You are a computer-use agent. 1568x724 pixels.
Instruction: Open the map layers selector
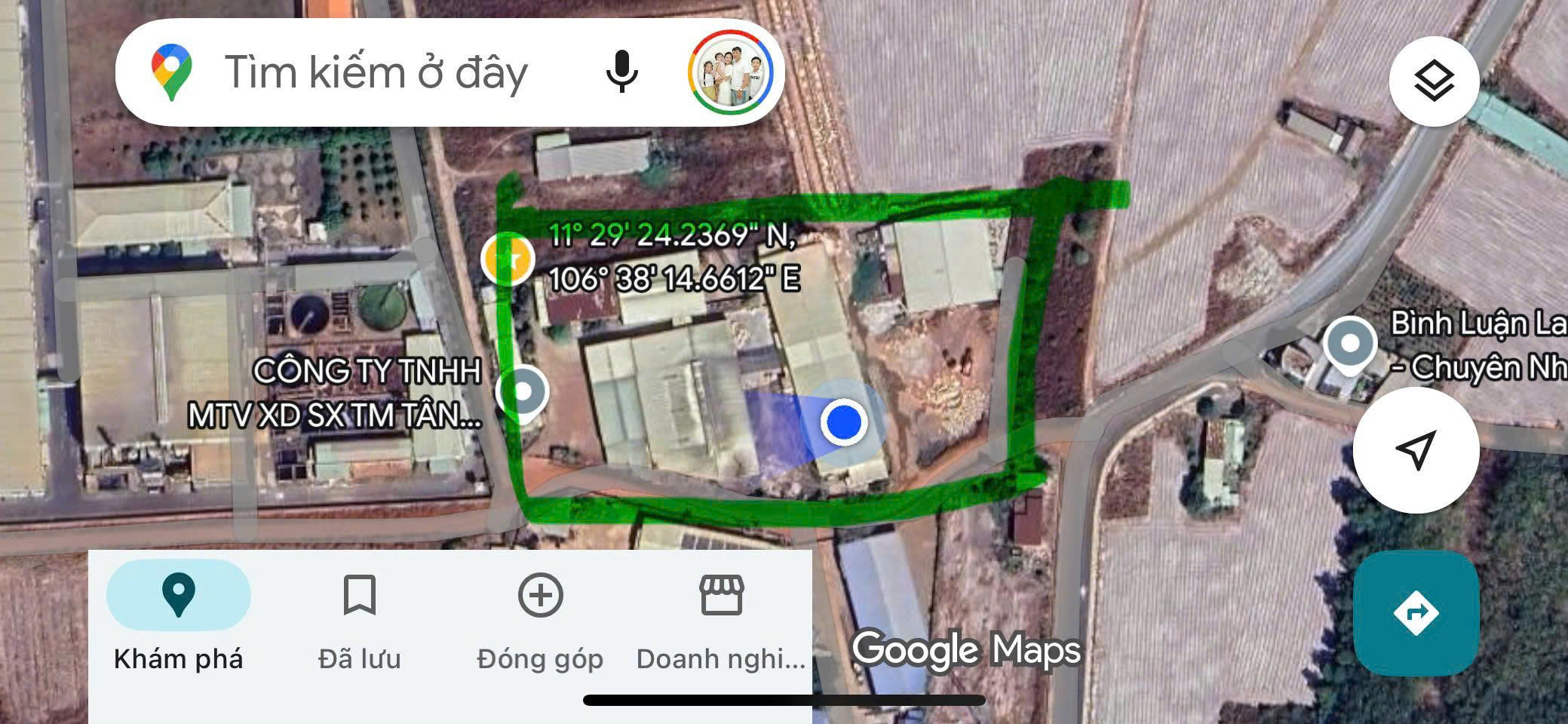coord(1433,81)
